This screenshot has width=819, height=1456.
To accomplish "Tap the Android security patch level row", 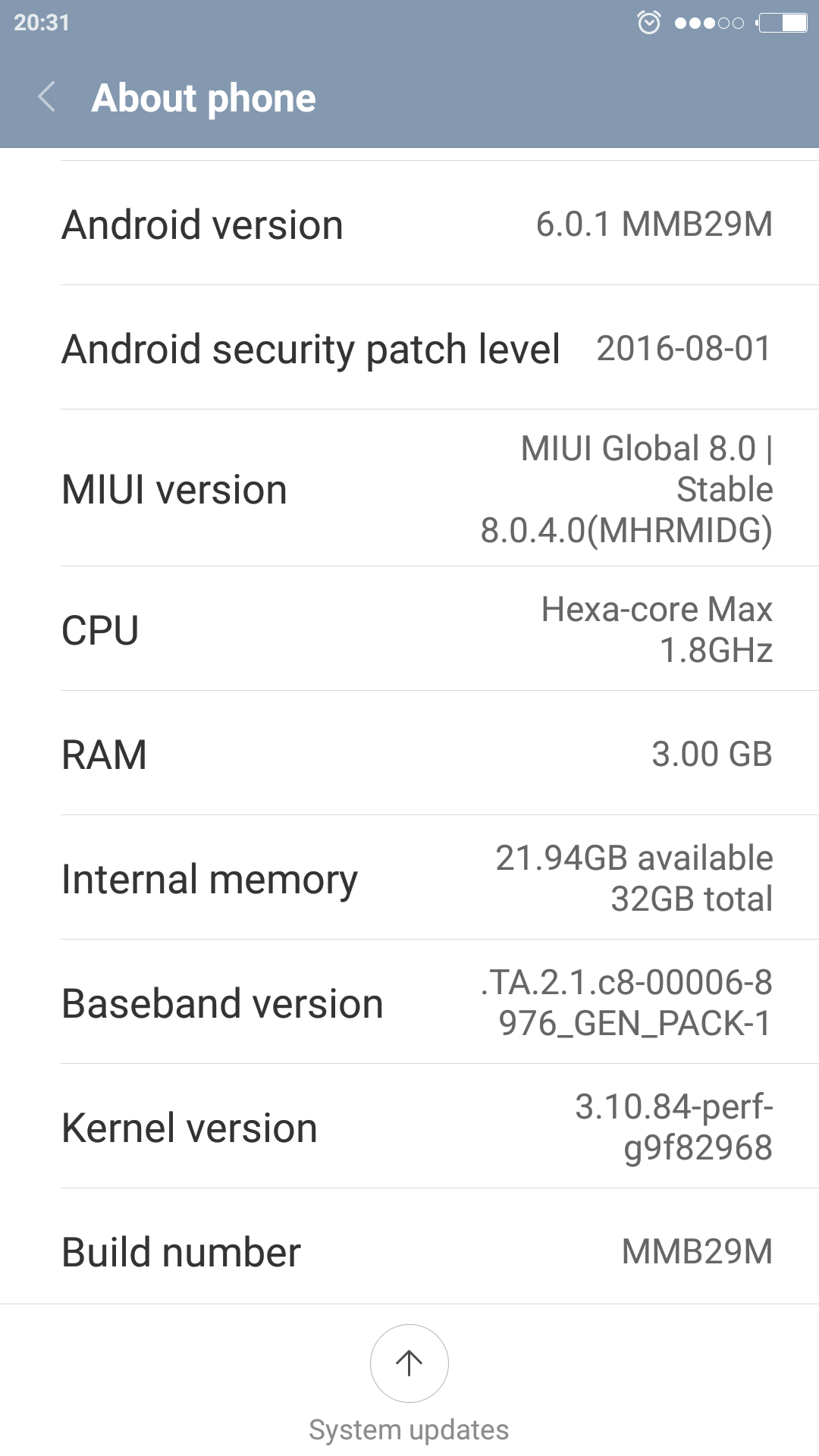I will pyautogui.click(x=409, y=349).
